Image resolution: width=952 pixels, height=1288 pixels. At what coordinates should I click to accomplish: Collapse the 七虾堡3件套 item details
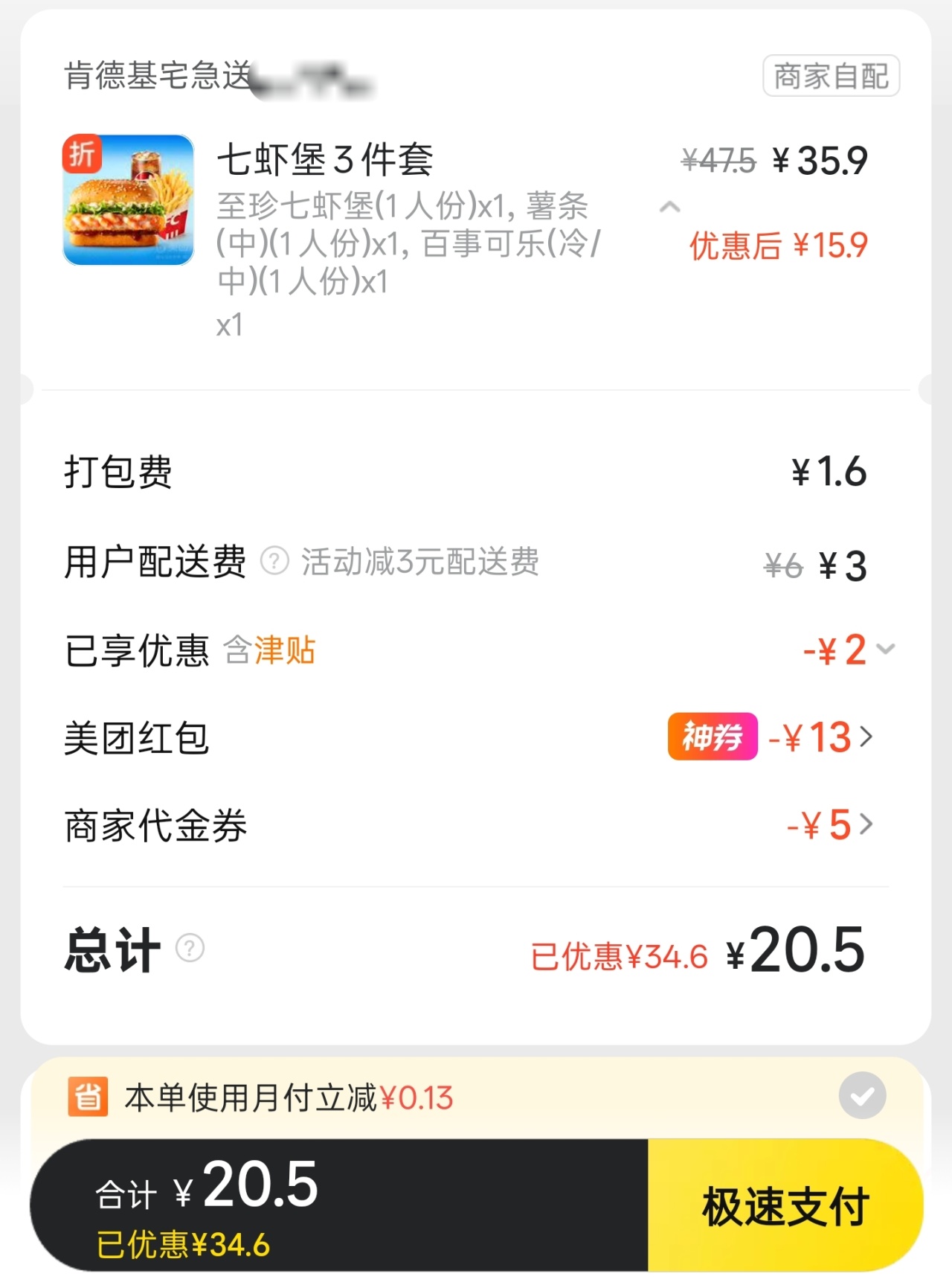pos(669,207)
